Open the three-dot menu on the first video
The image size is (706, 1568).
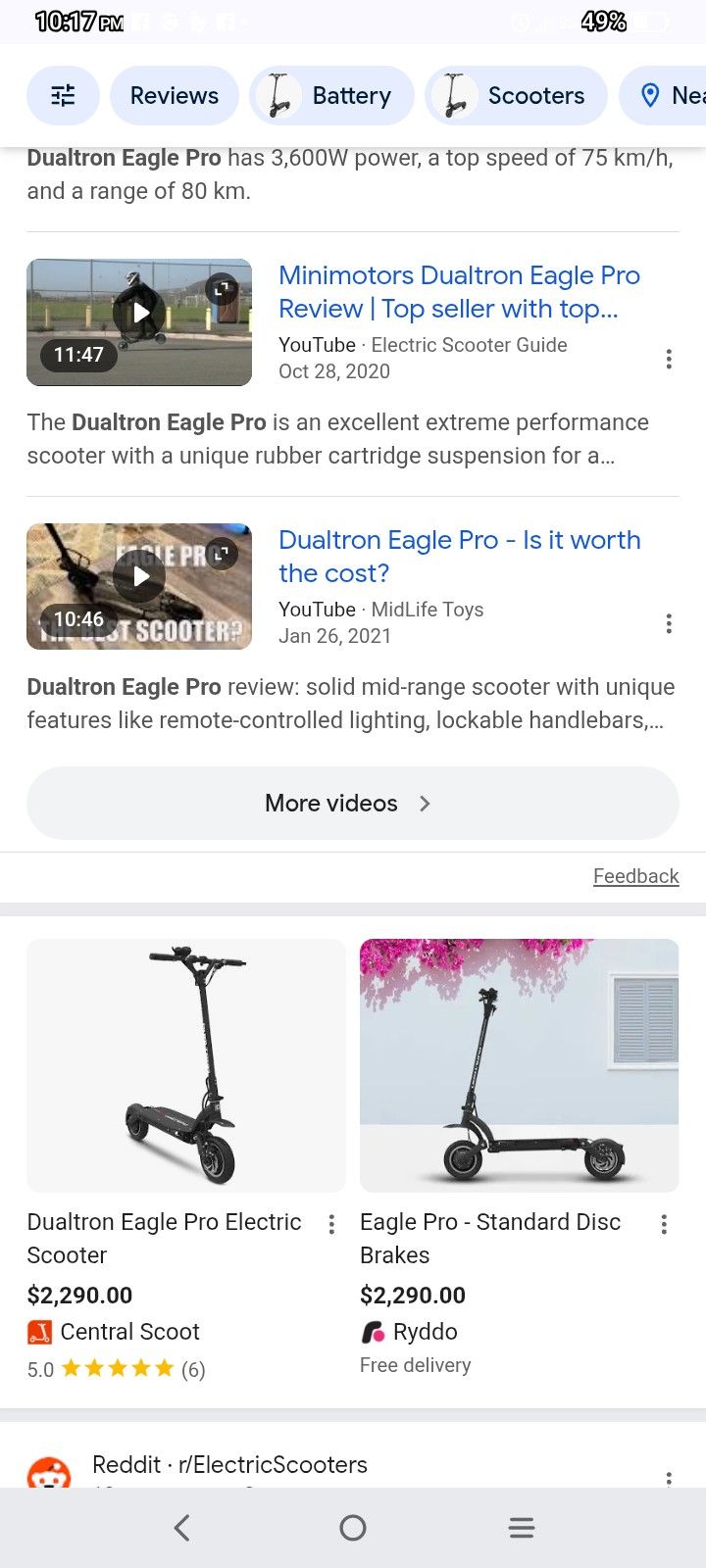coord(668,359)
